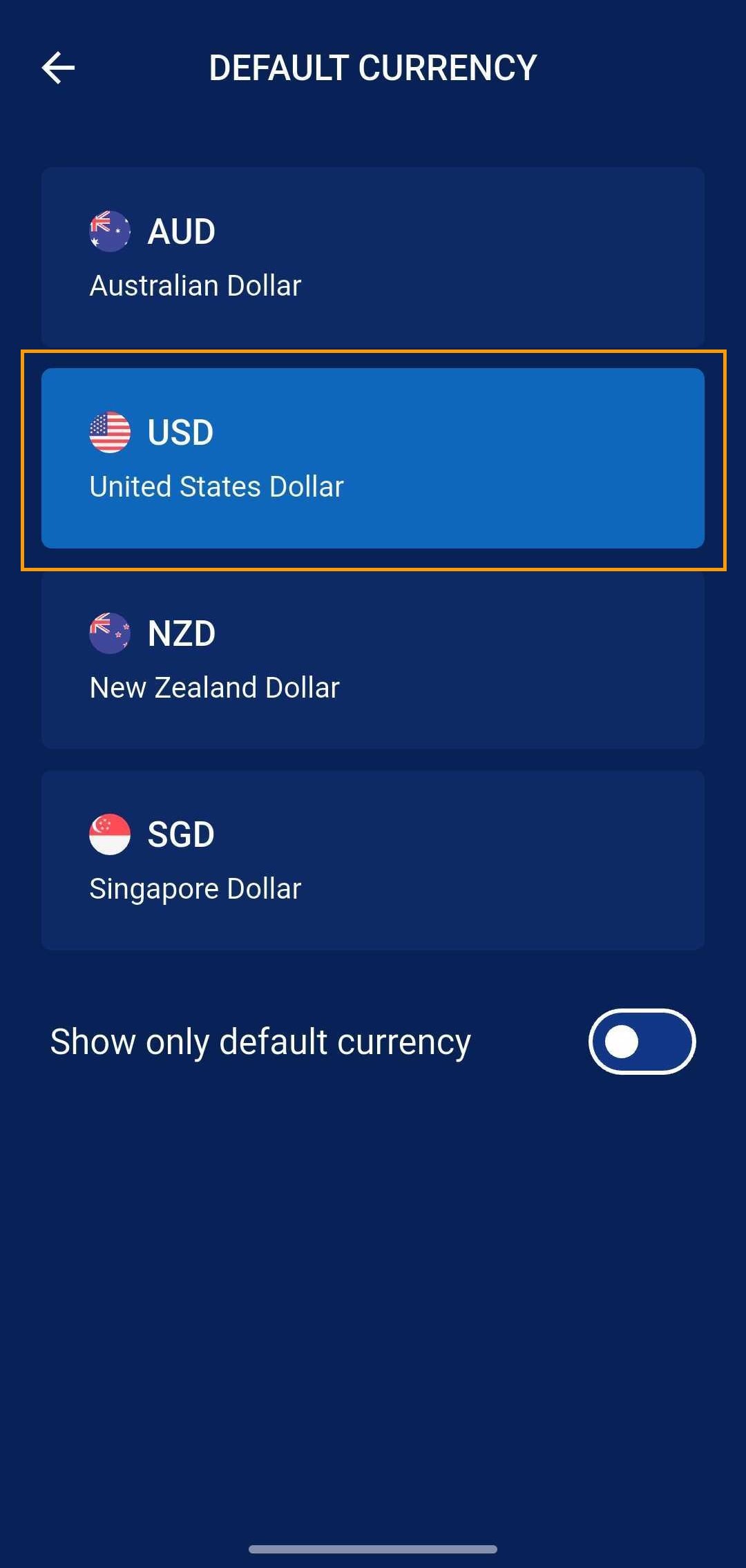The image size is (746, 1568).
Task: Tap the Show only default currency label
Action: (260, 1040)
